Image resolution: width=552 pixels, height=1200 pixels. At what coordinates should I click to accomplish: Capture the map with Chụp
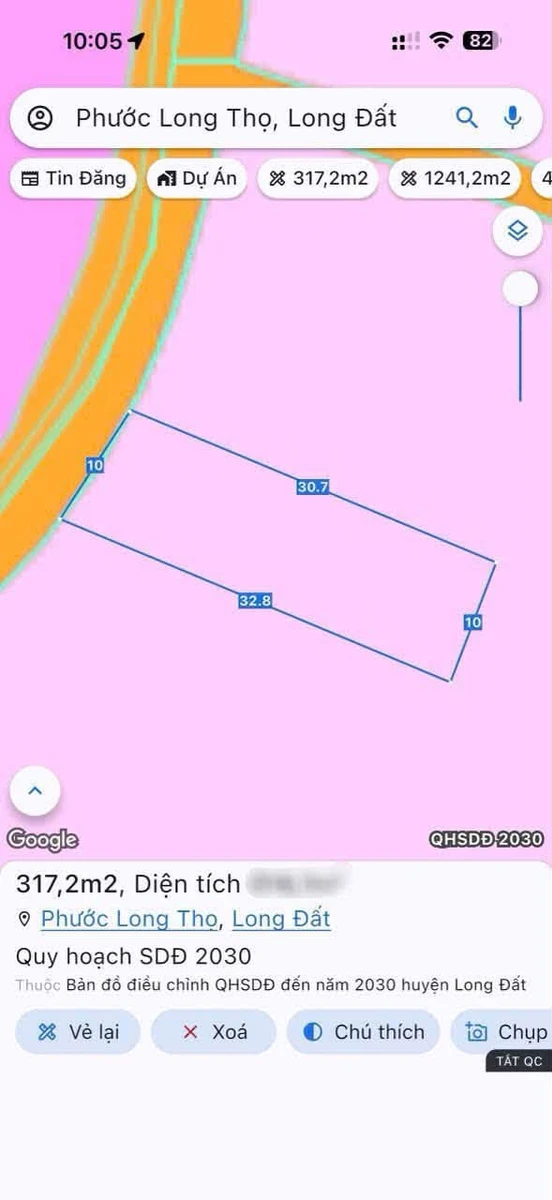pos(506,1032)
